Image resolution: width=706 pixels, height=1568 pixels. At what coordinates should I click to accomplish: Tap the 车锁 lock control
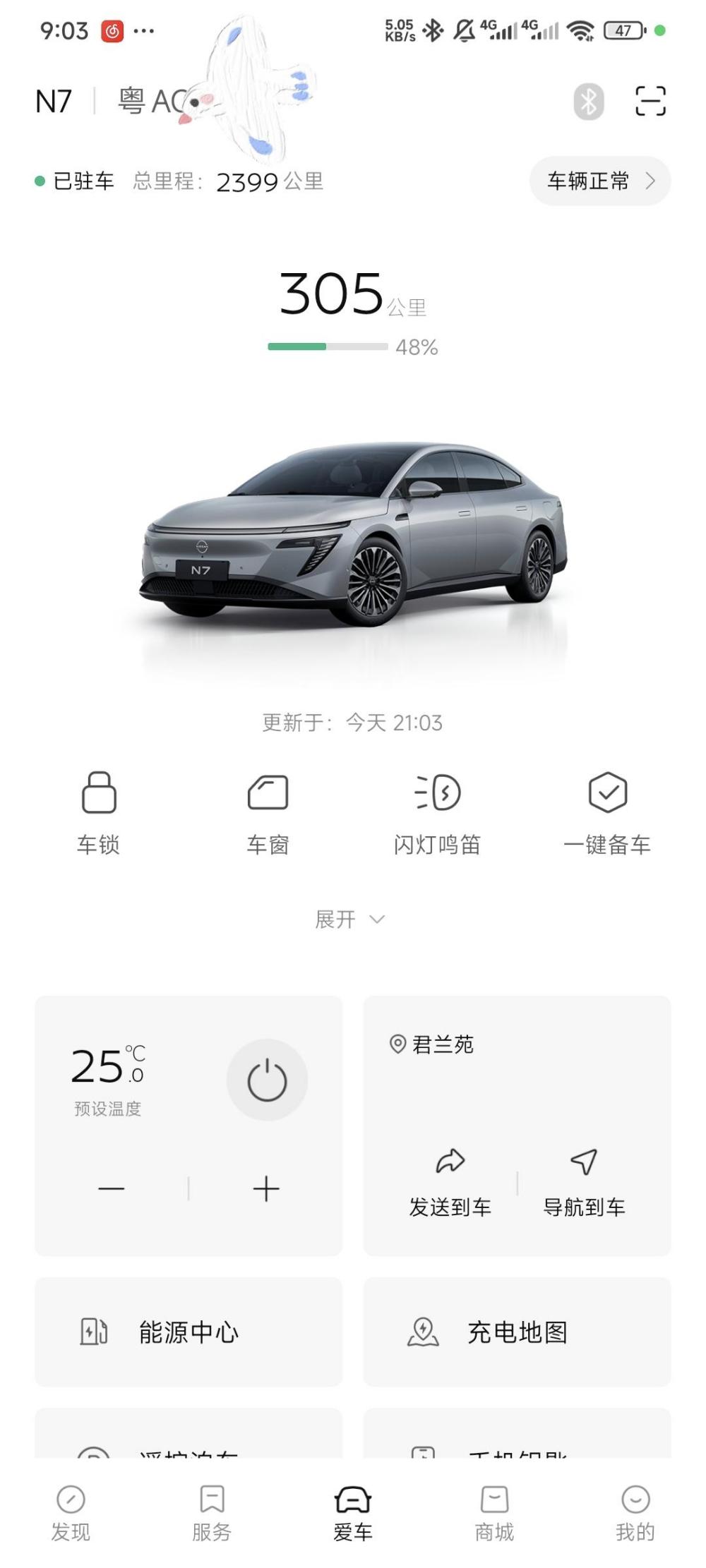(x=99, y=812)
